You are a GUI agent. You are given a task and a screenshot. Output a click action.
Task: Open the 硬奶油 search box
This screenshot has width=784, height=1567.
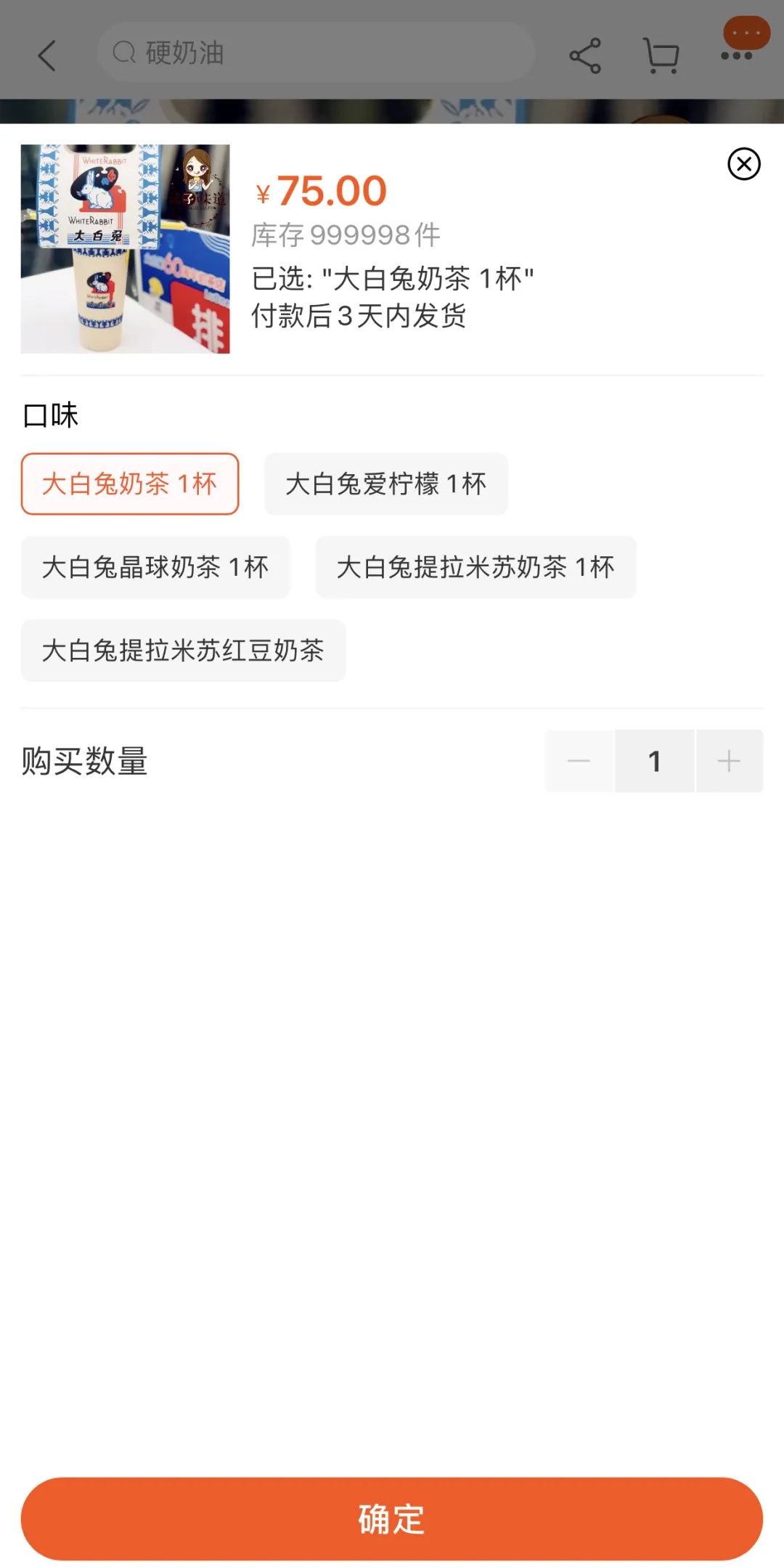316,53
